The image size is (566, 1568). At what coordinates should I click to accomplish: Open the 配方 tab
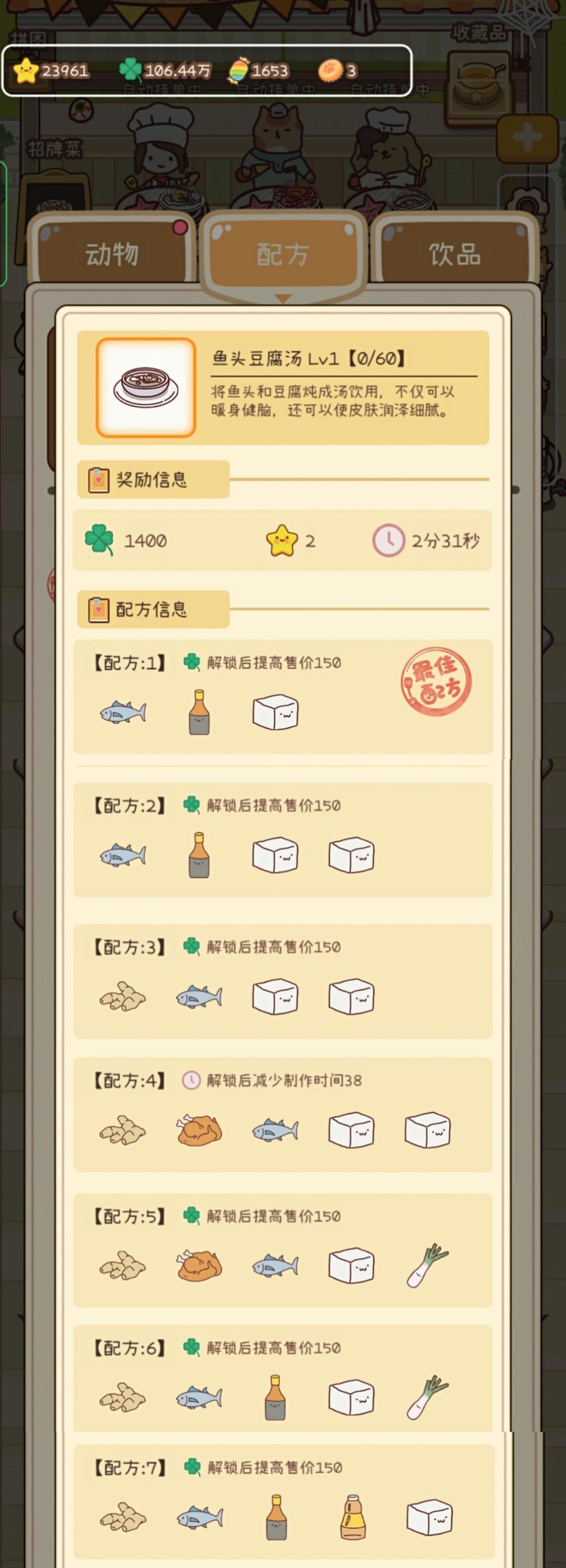tap(283, 254)
